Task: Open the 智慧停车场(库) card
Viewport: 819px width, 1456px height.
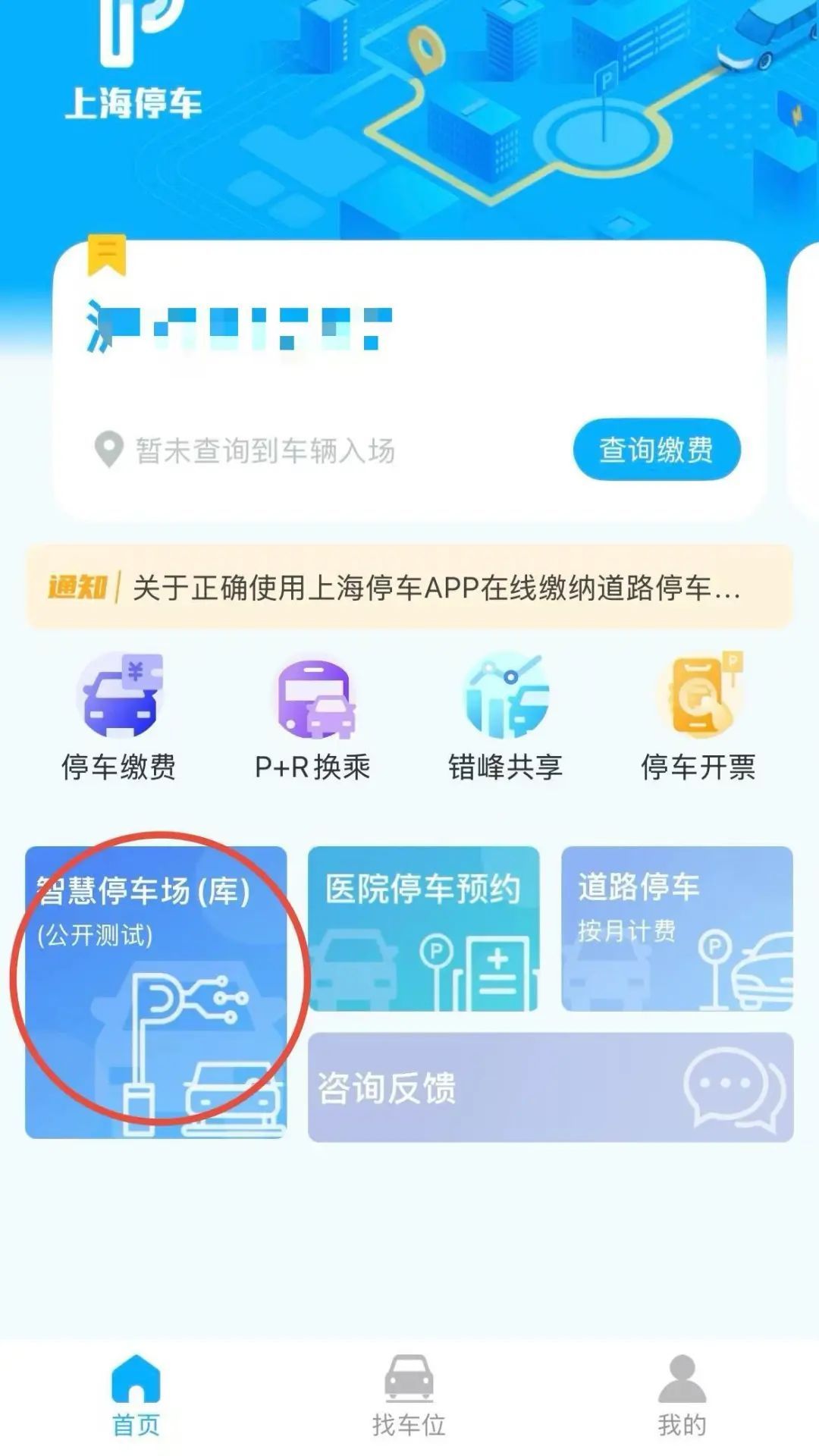Action: [156, 992]
